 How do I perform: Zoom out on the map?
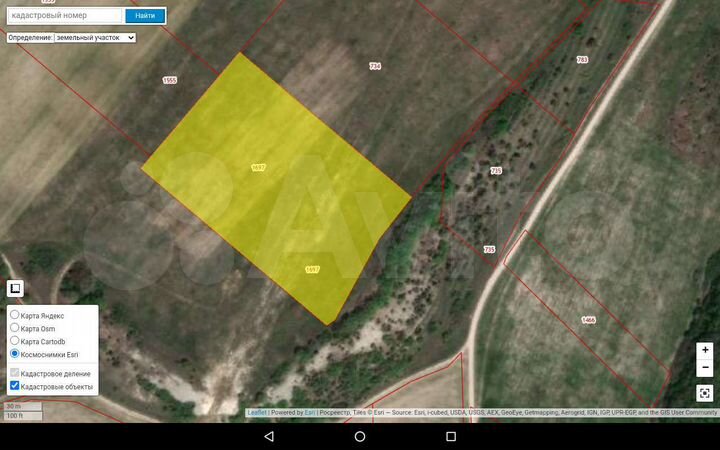[x=705, y=367]
